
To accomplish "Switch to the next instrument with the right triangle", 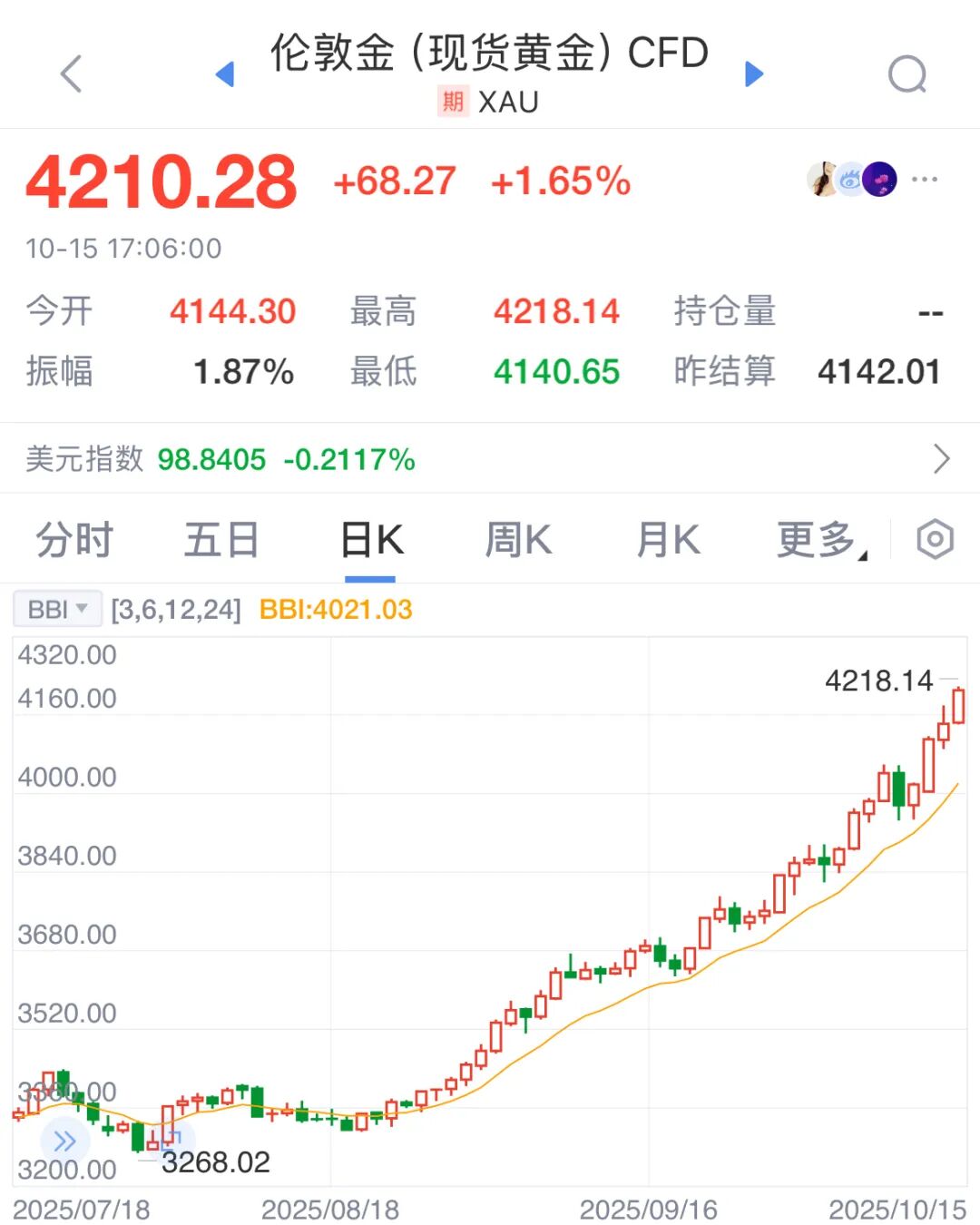I will tap(754, 73).
